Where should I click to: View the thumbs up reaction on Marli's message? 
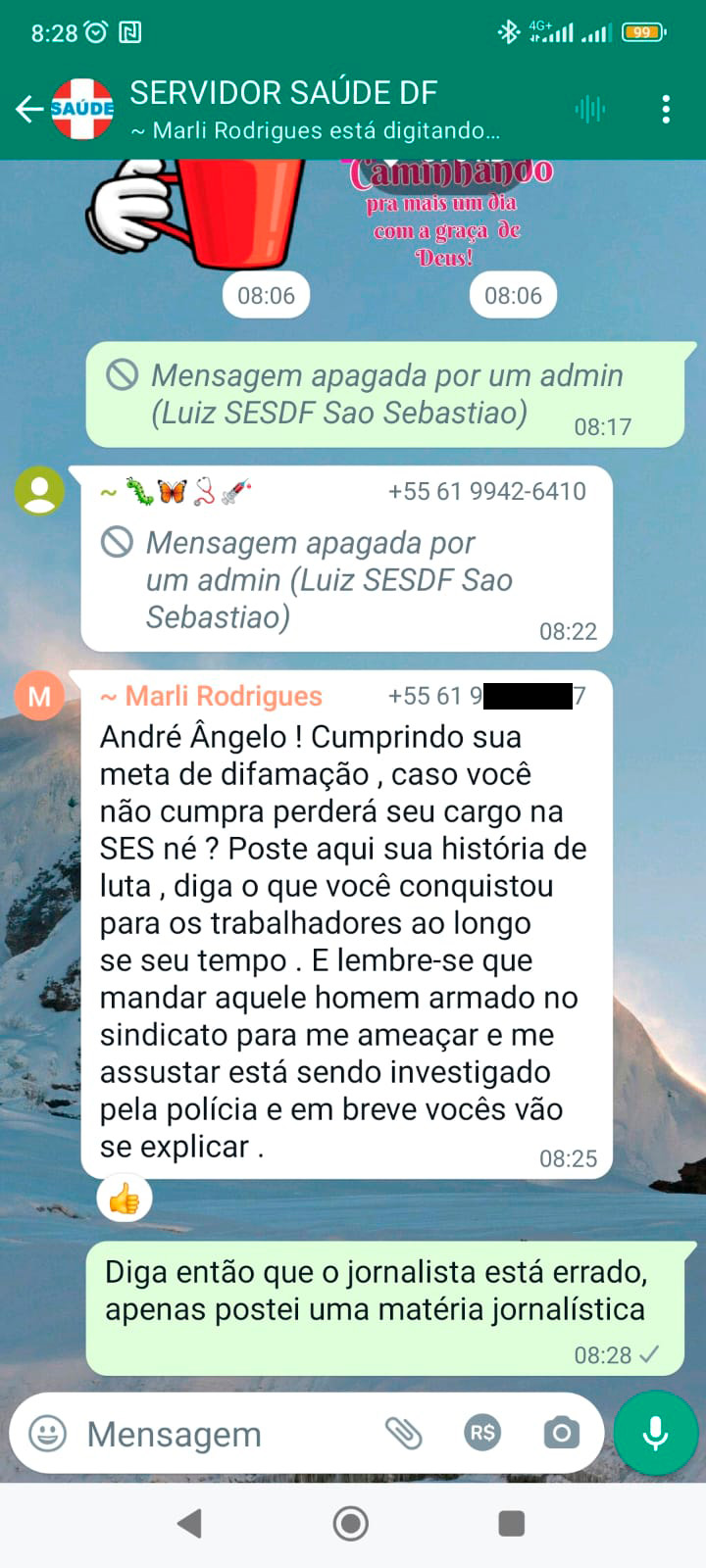(125, 1200)
